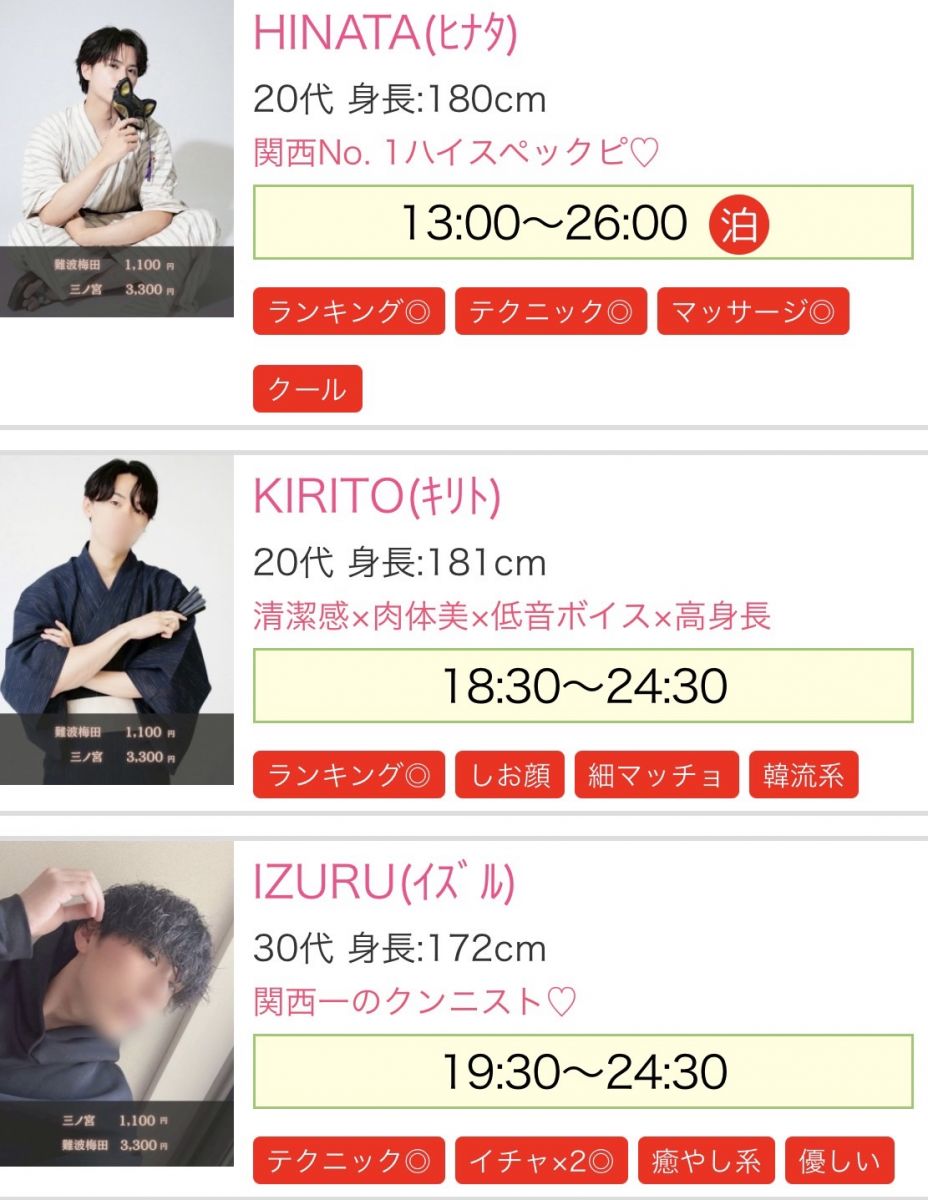The height and width of the screenshot is (1200, 928).
Task: Open the HINATA(ヒナタ) name link
Action: click(x=385, y=34)
